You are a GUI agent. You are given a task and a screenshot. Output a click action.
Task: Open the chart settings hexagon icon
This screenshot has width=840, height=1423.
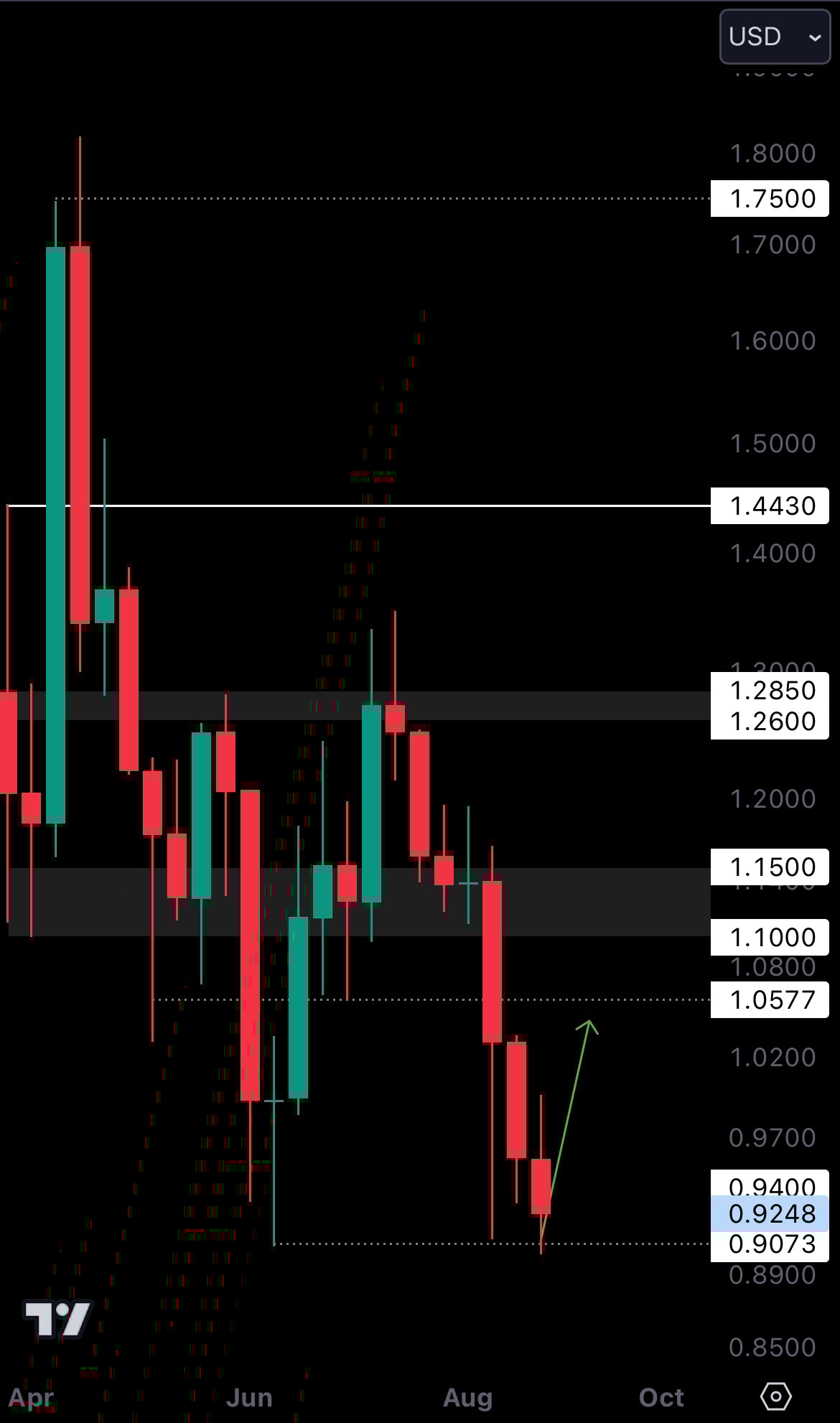point(778,1396)
